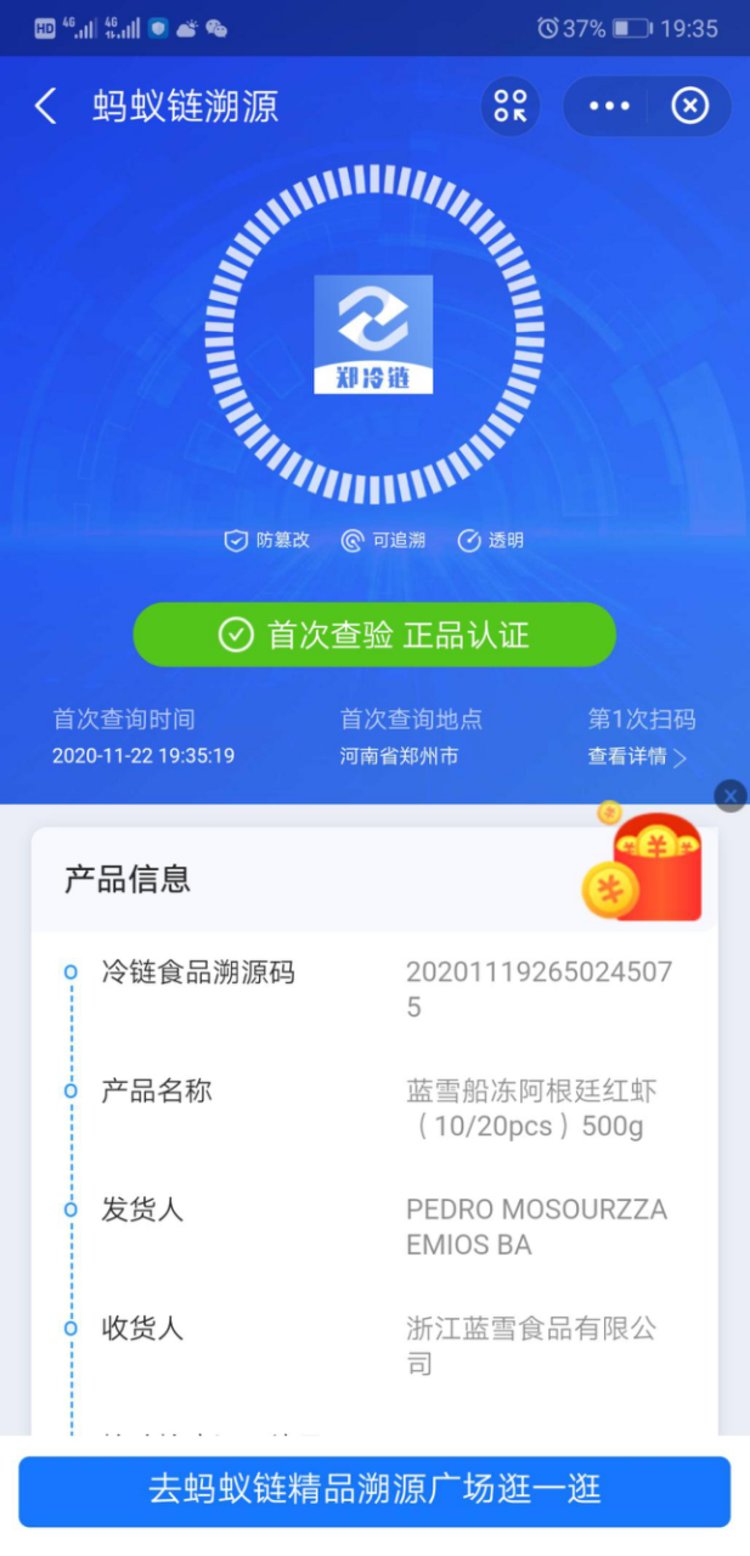Tap the back arrow on 蚂蚁链溯源 title
The height and width of the screenshot is (1556, 750).
coord(44,104)
